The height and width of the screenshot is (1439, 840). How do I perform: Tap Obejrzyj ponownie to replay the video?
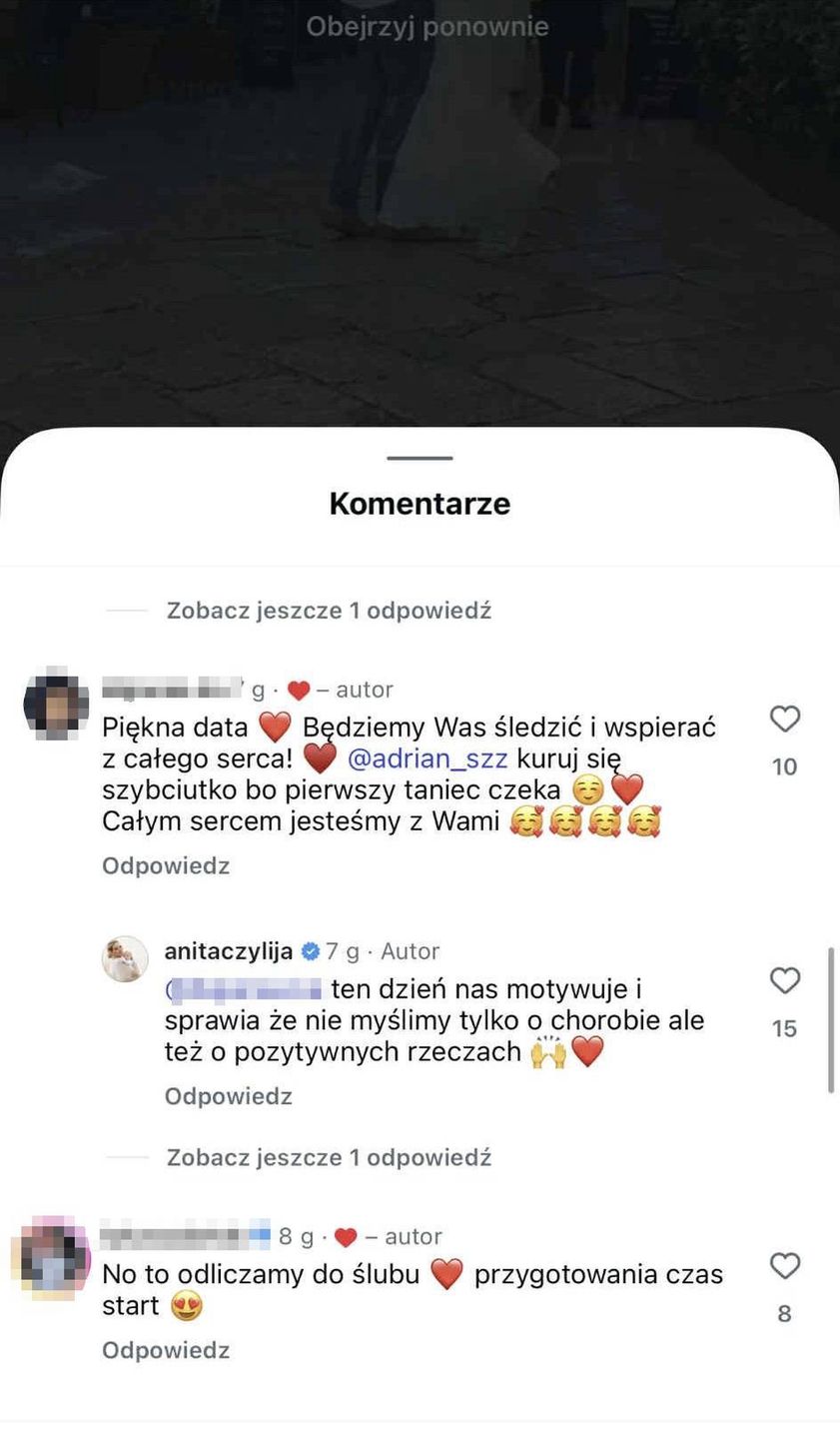pyautogui.click(x=426, y=26)
